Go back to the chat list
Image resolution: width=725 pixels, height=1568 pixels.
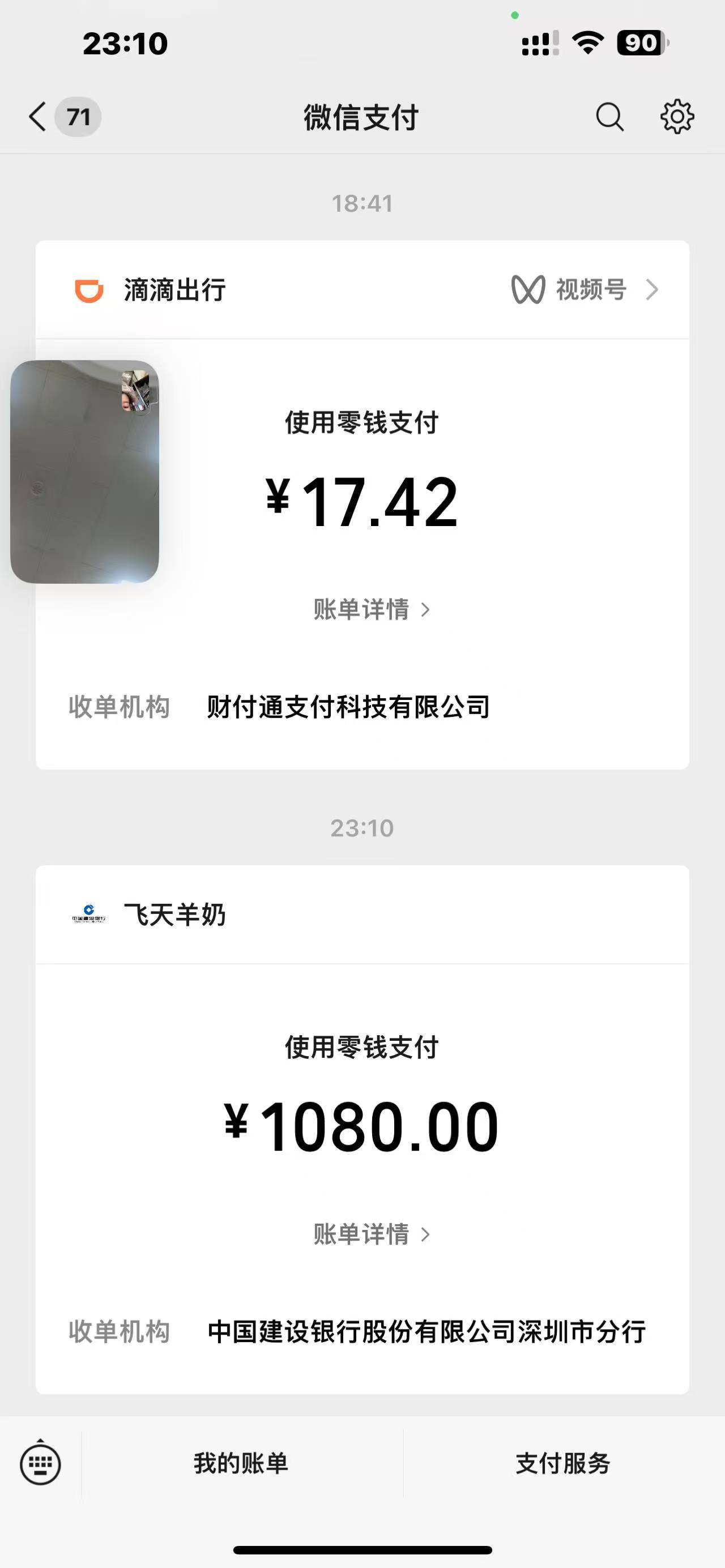(38, 117)
